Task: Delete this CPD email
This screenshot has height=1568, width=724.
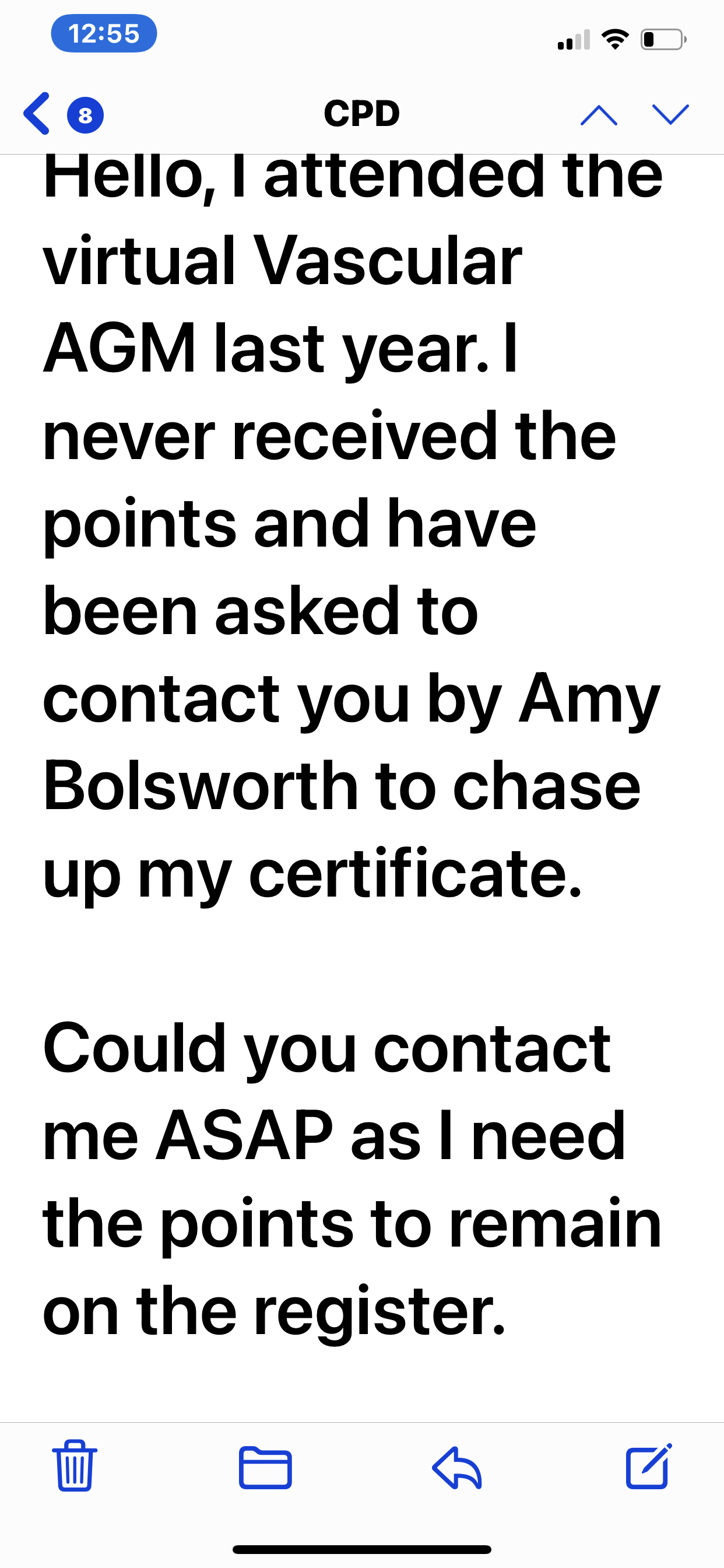Action: point(75,1466)
